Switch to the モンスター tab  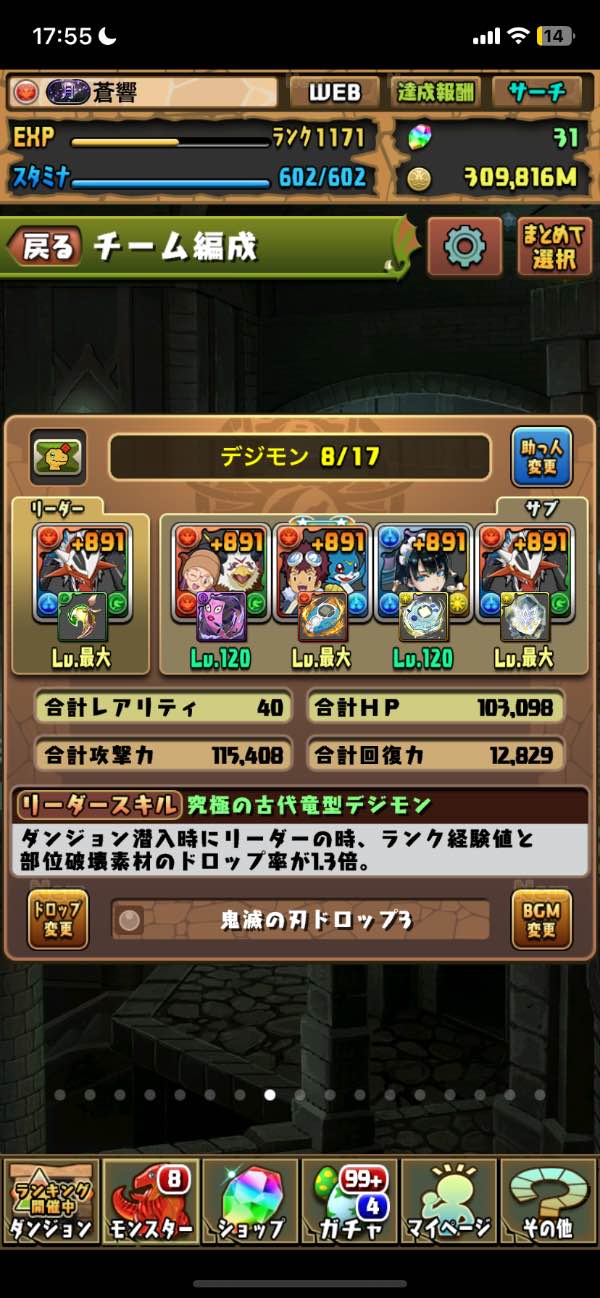tap(150, 1200)
